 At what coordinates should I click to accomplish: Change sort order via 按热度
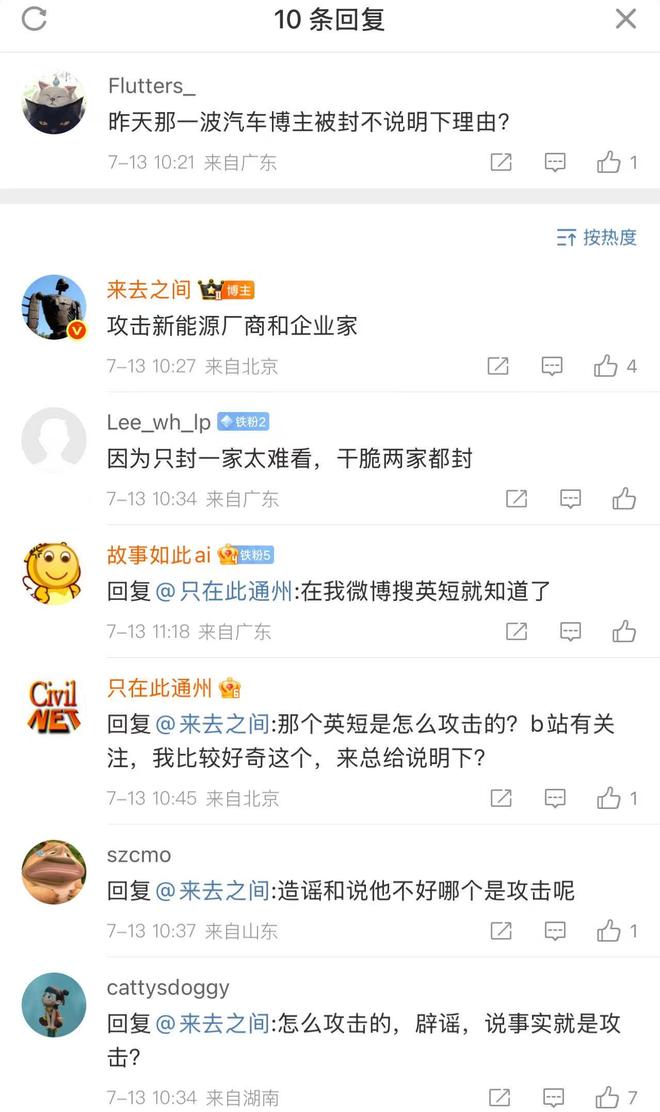[x=597, y=237]
